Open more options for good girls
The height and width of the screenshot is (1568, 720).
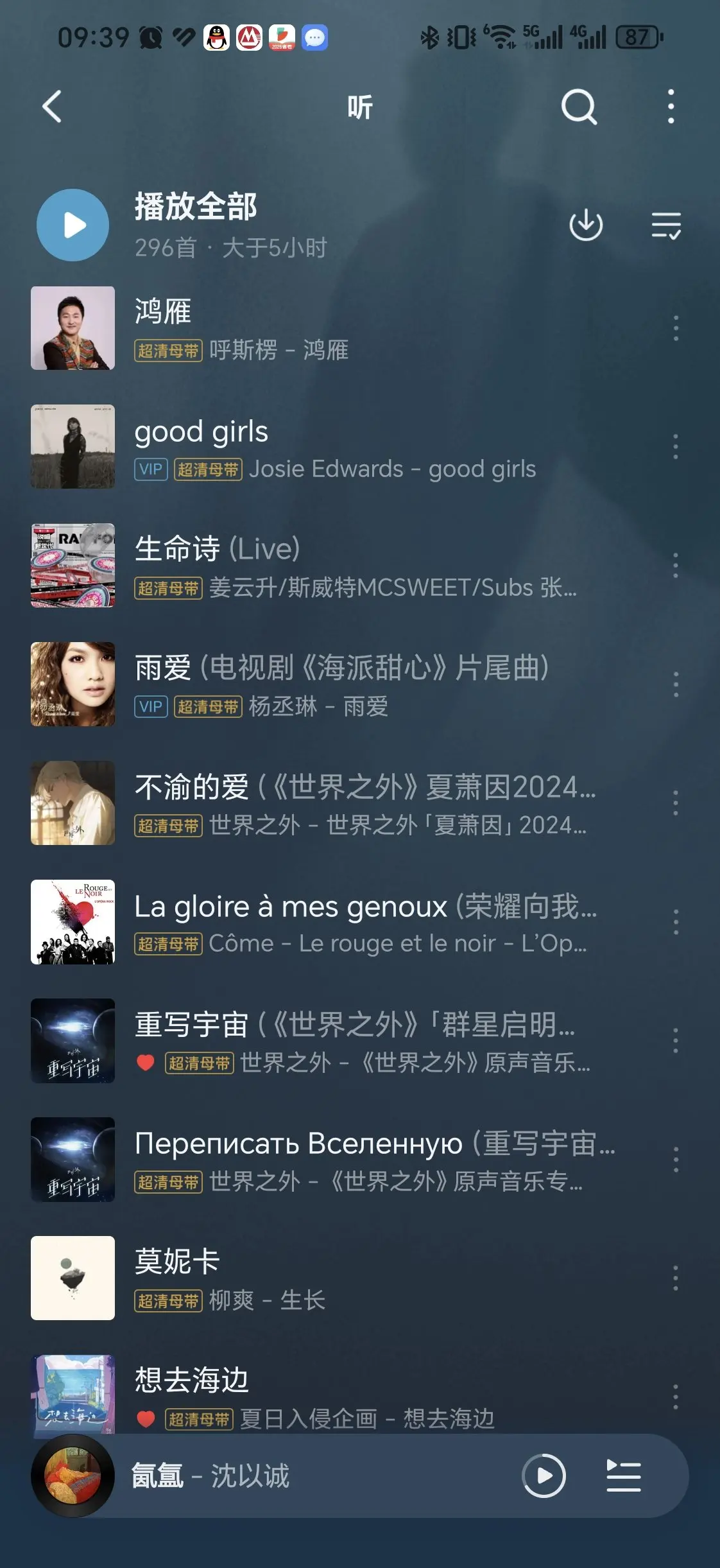675,447
